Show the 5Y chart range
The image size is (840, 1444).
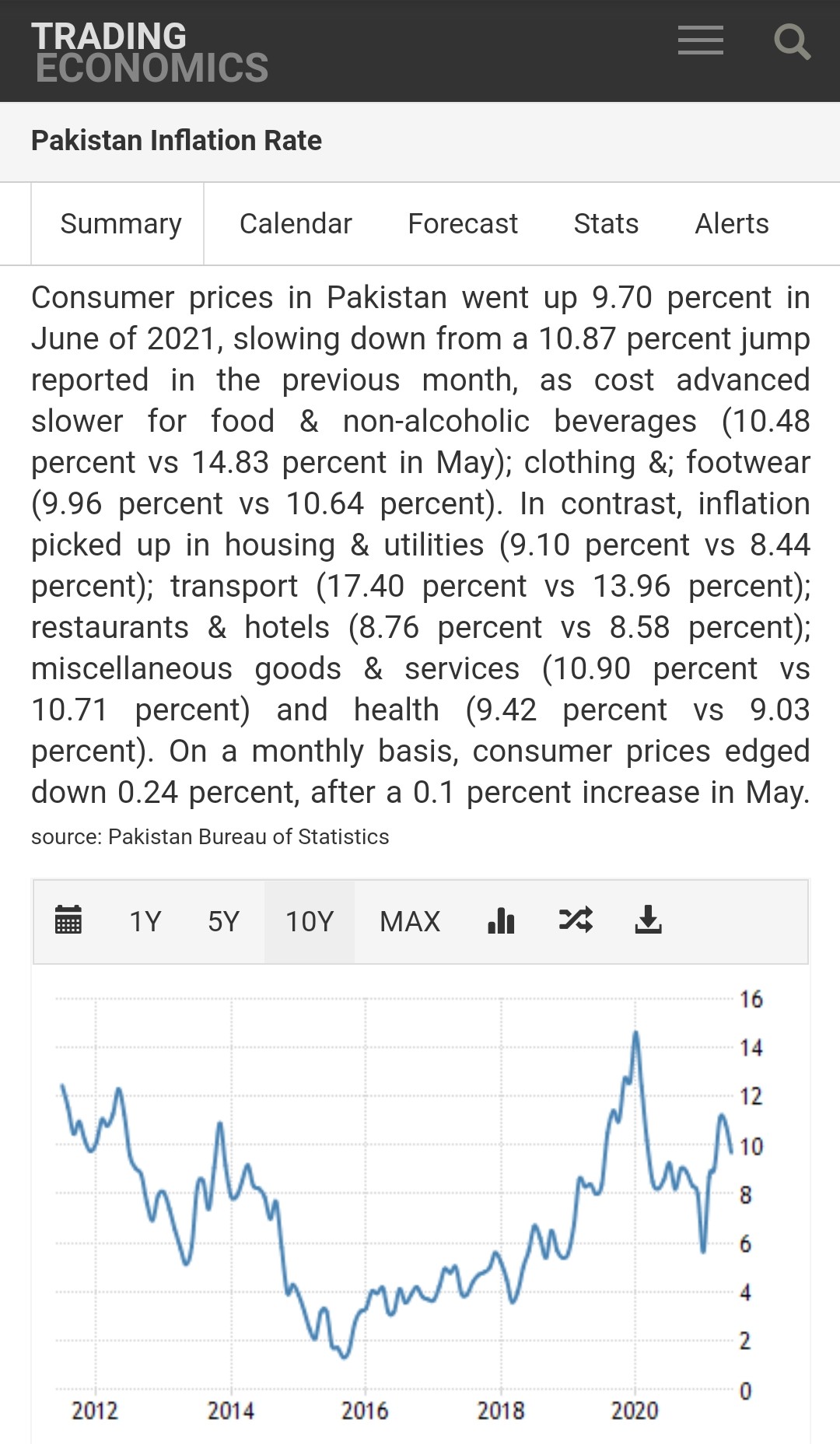point(224,922)
